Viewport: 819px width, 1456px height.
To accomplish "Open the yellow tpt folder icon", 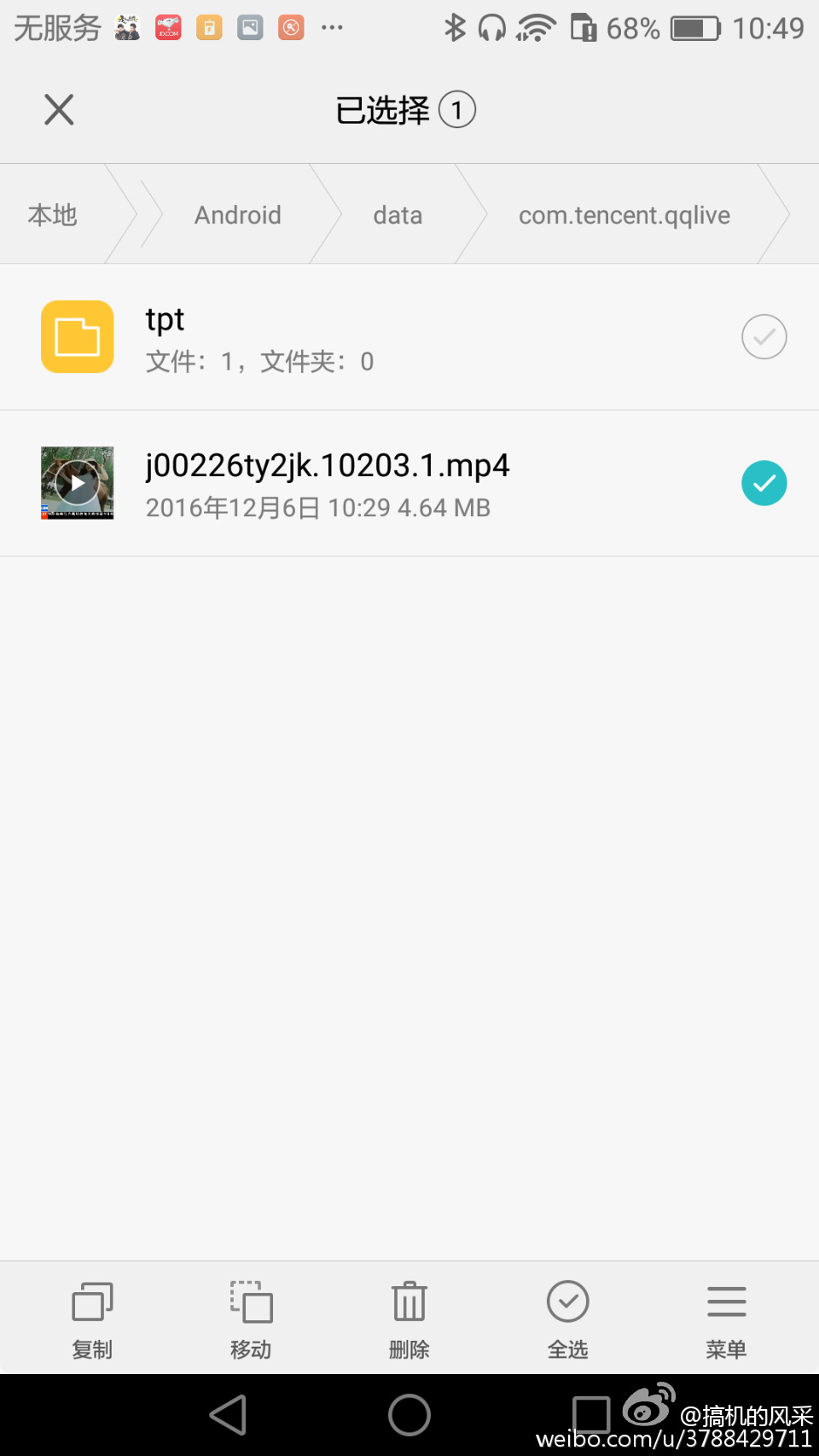I will tap(77, 336).
